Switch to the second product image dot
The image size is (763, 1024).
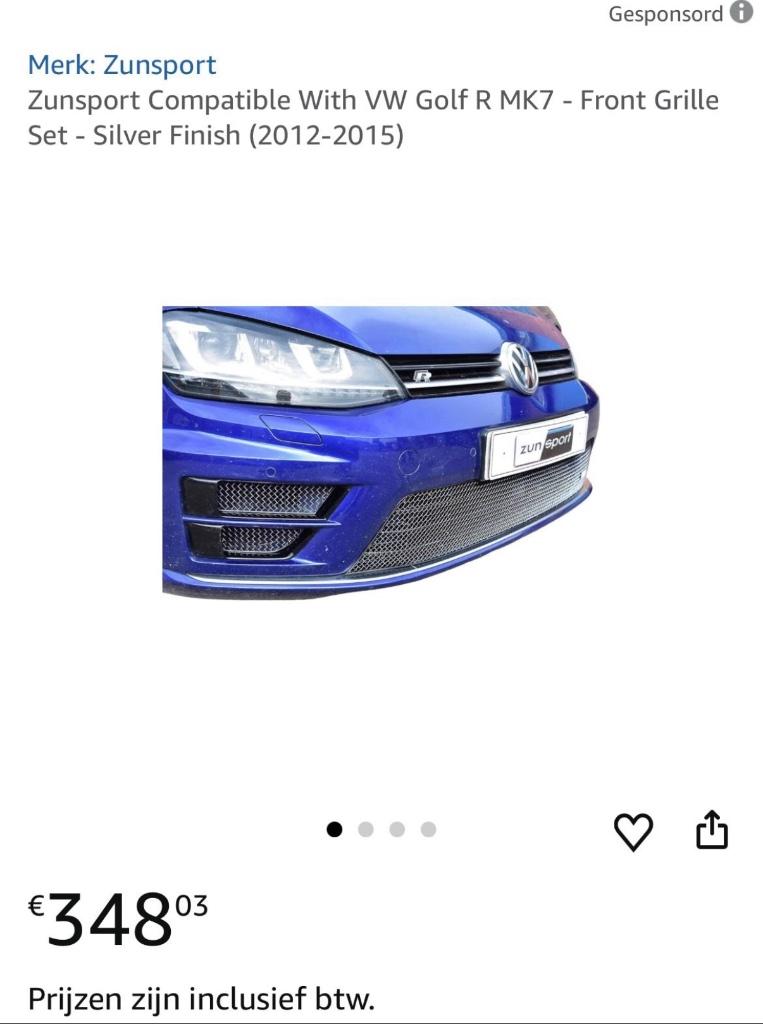point(363,827)
